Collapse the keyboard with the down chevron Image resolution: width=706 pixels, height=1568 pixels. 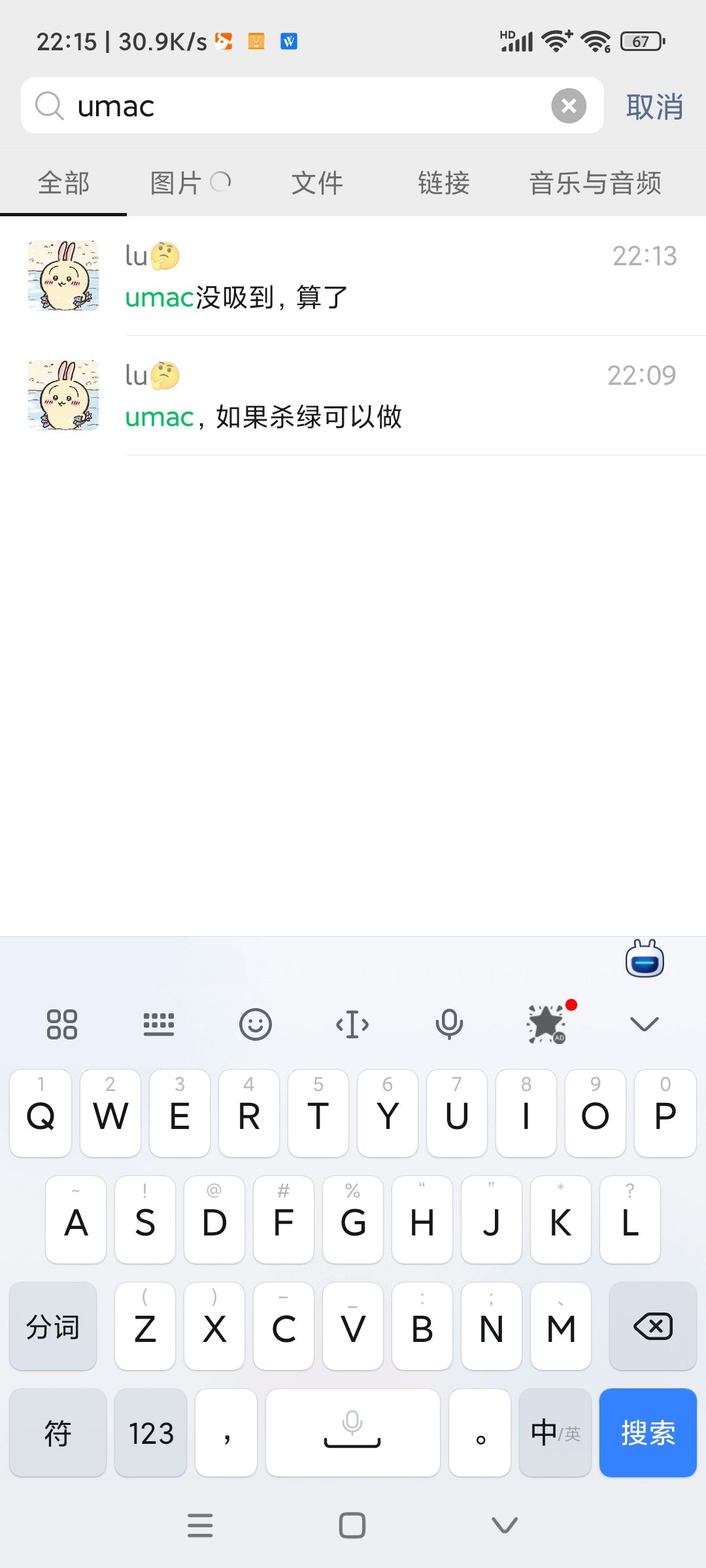643,1023
